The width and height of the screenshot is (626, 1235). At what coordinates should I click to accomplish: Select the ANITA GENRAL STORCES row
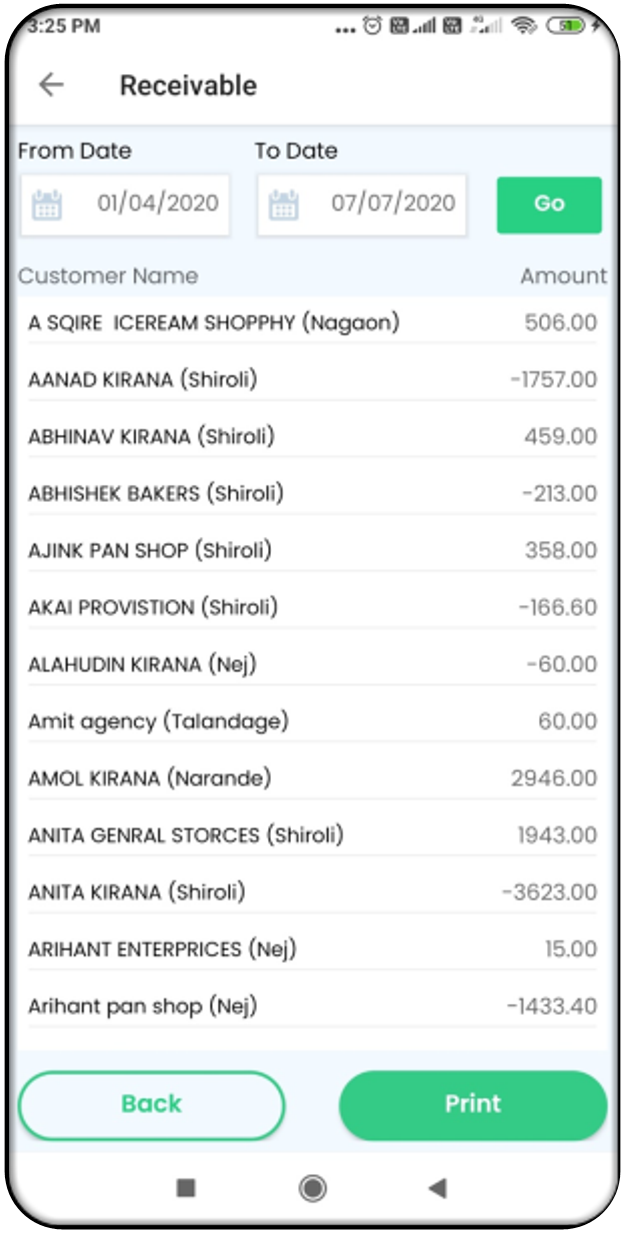(312, 835)
